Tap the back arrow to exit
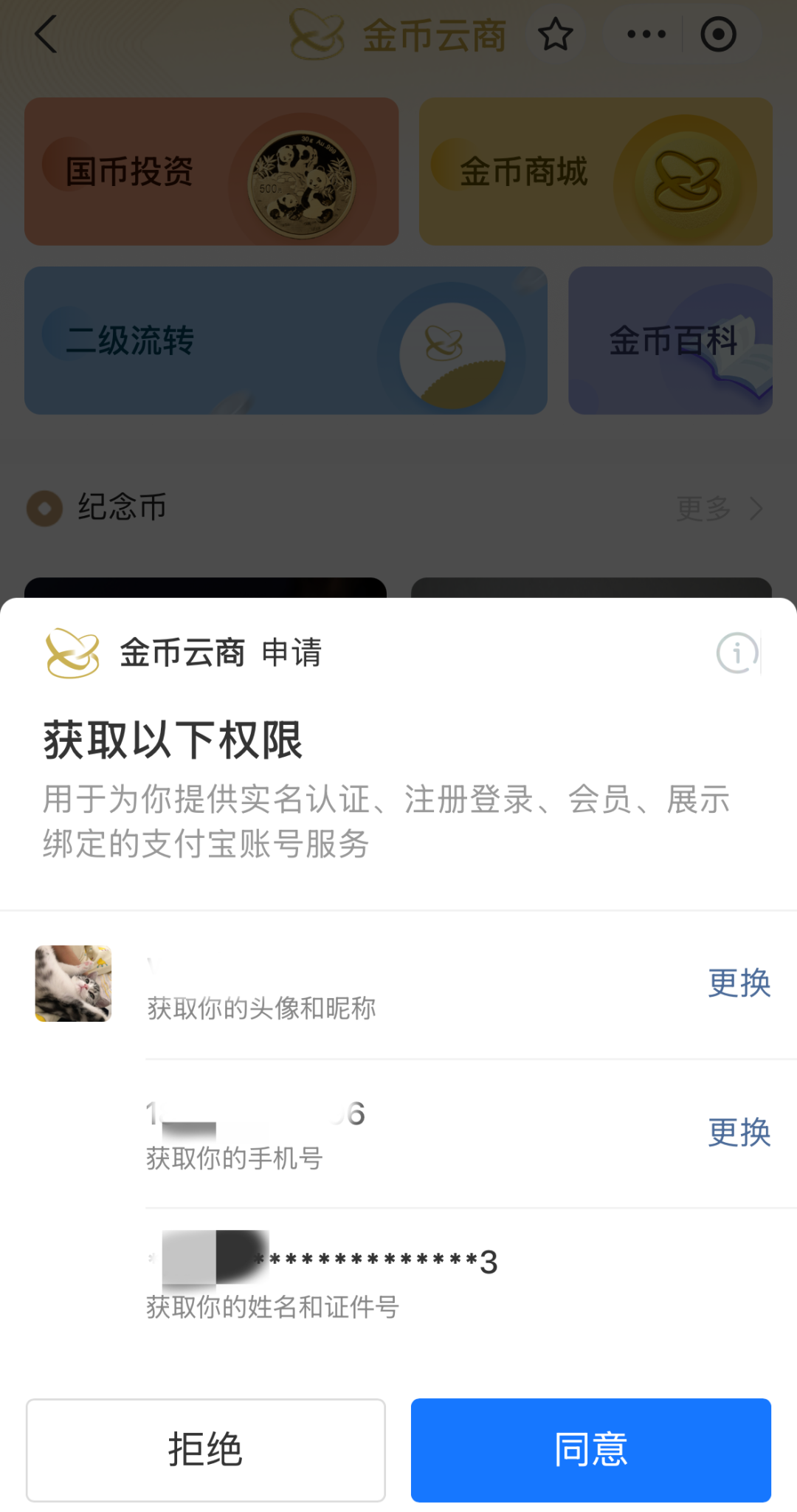The width and height of the screenshot is (797, 1512). [46, 34]
